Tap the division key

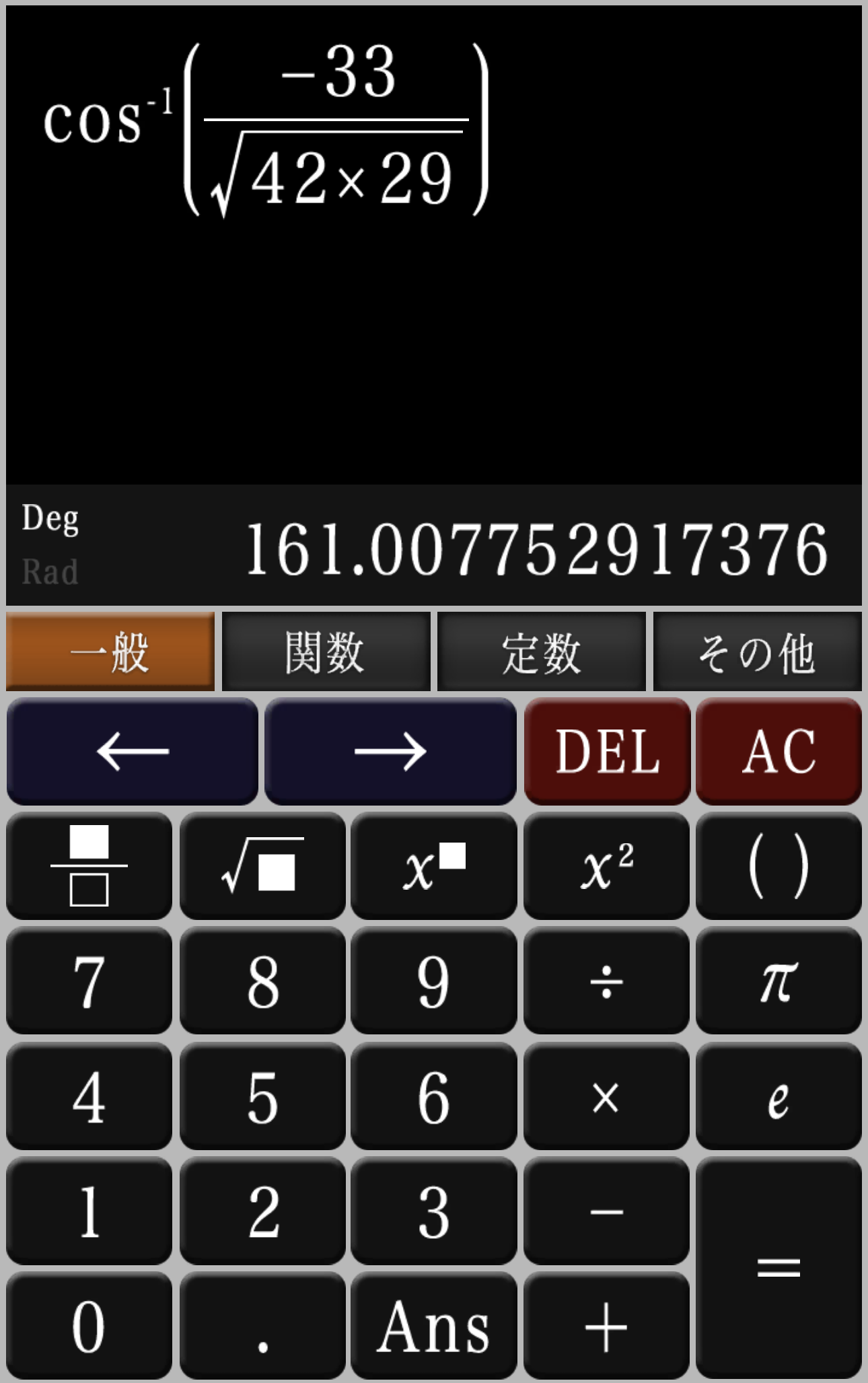click(x=606, y=981)
